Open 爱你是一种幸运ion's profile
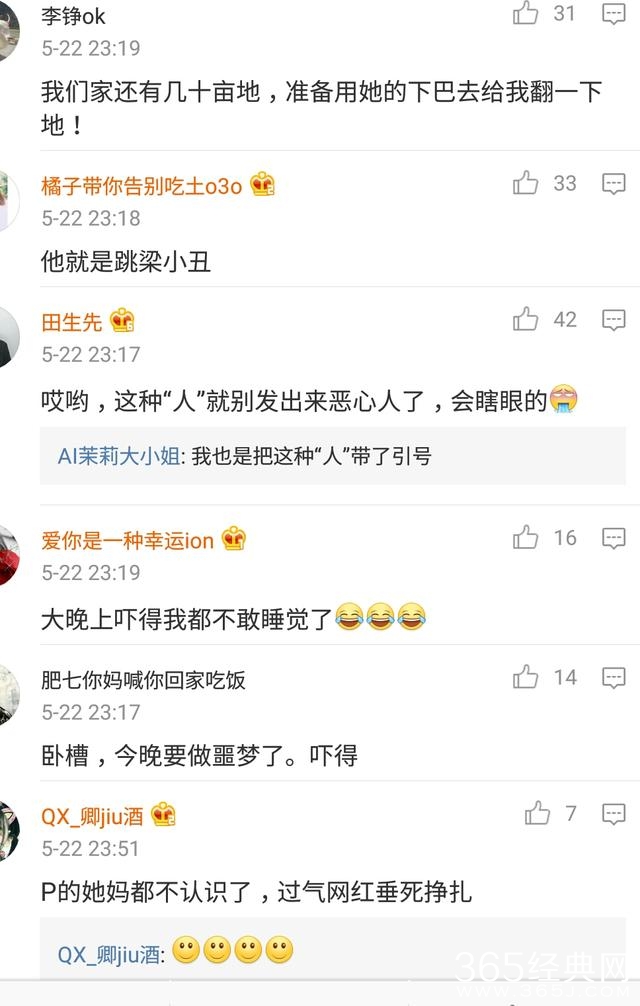 pyautogui.click(x=127, y=540)
